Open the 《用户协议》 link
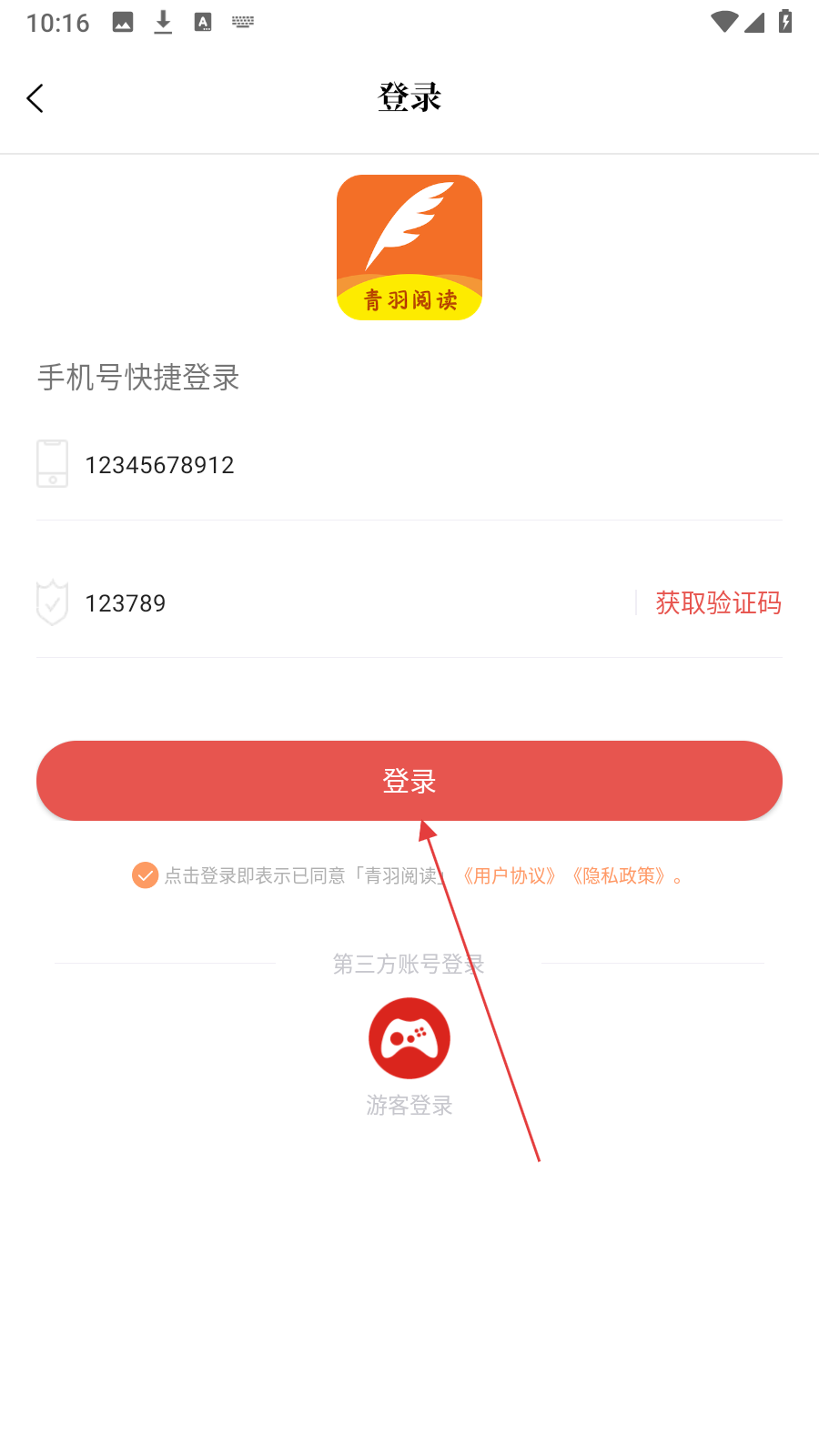 (x=509, y=875)
